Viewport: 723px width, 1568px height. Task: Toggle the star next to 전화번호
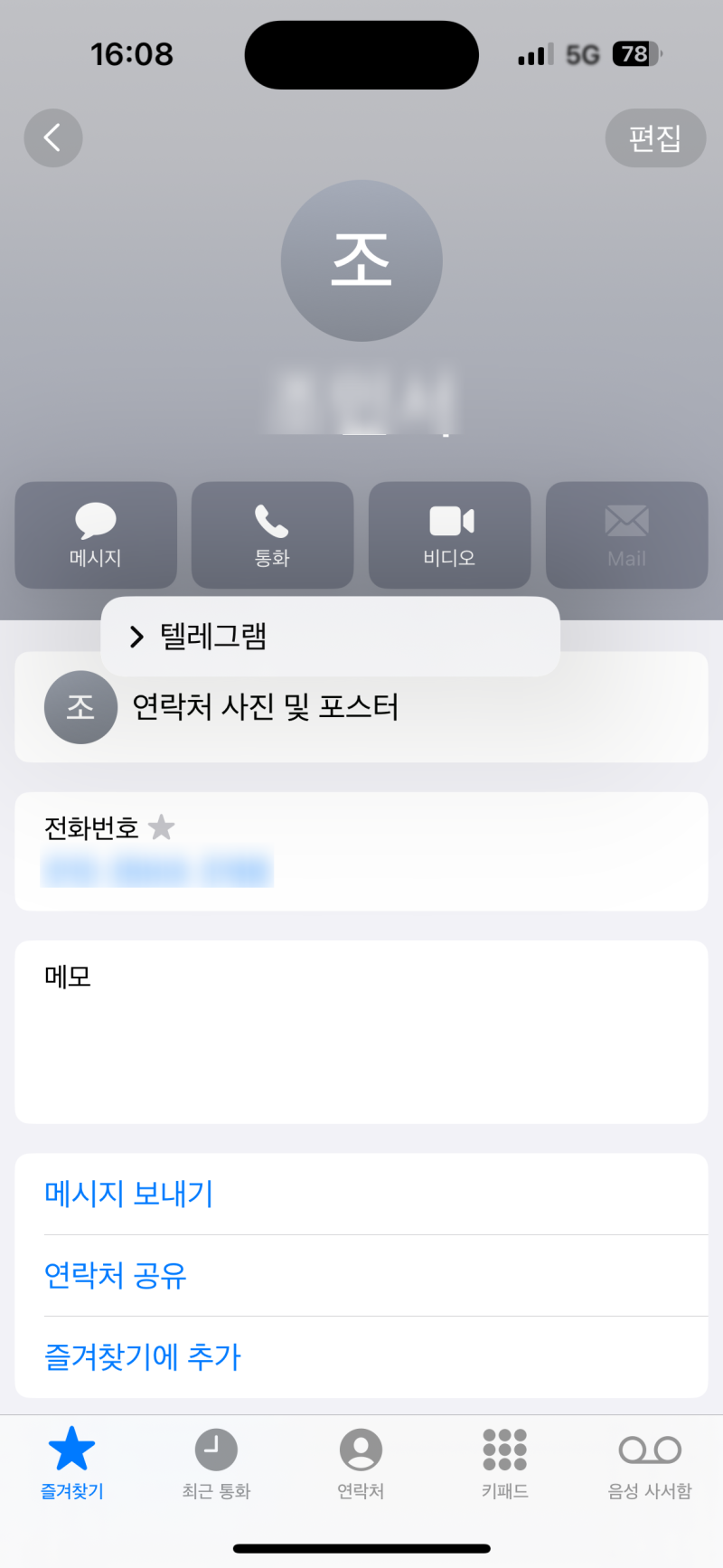[x=161, y=827]
